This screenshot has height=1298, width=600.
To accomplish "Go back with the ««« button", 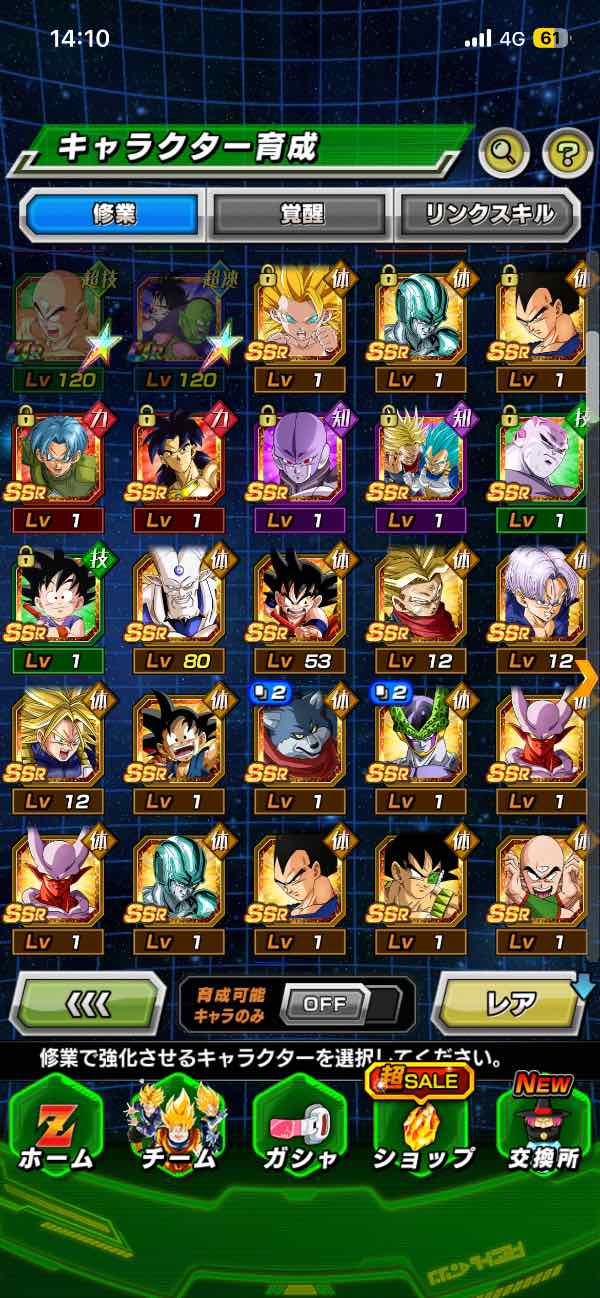I will 88,1003.
